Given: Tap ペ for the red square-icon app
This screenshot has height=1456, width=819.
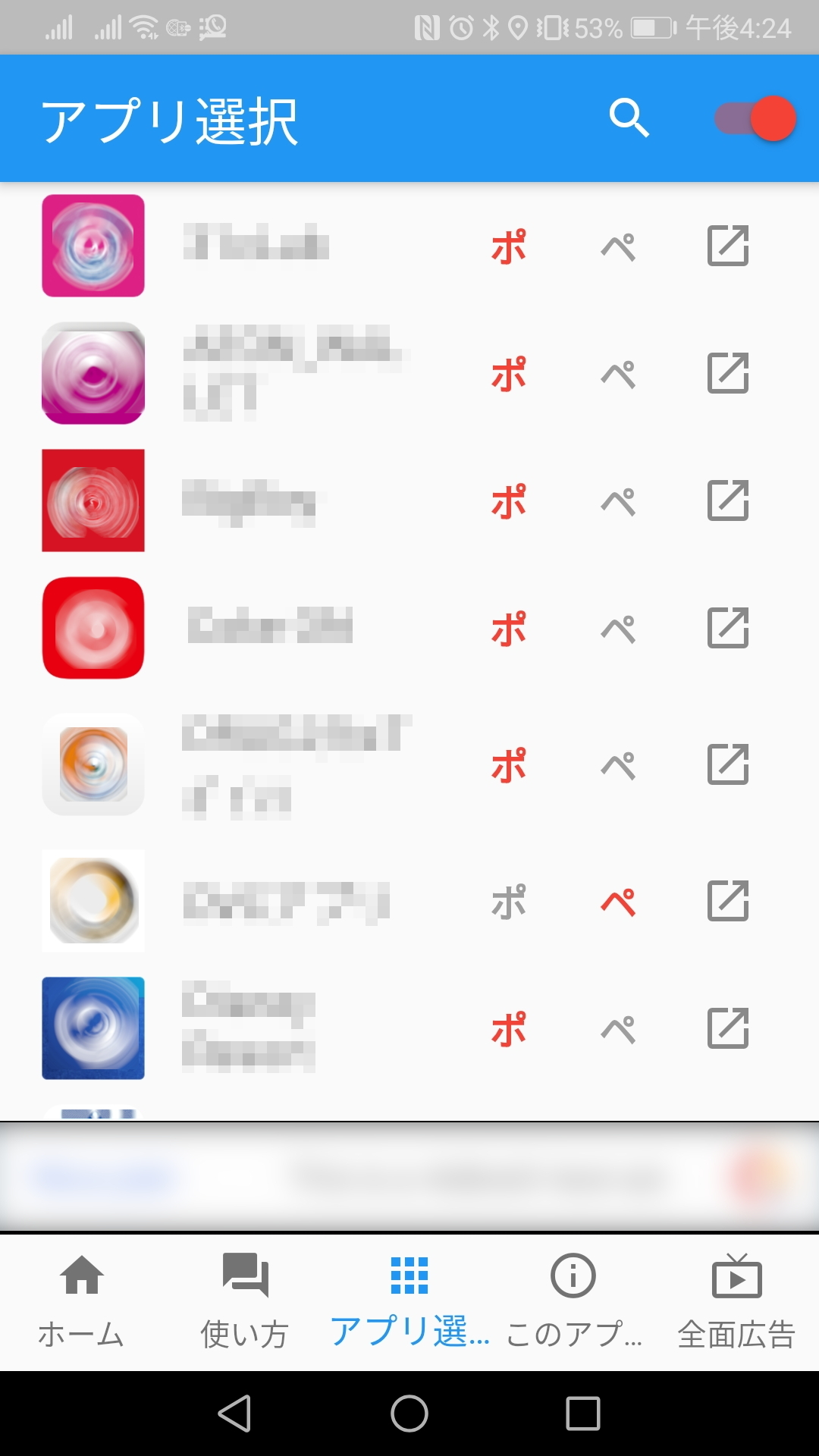Looking at the screenshot, I should pyautogui.click(x=618, y=500).
